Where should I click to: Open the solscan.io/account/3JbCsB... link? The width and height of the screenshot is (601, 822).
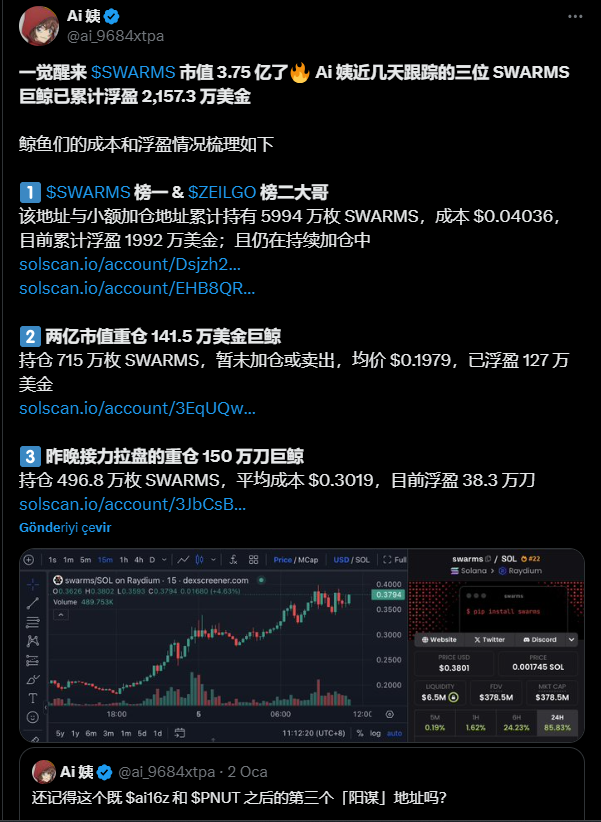click(132, 505)
